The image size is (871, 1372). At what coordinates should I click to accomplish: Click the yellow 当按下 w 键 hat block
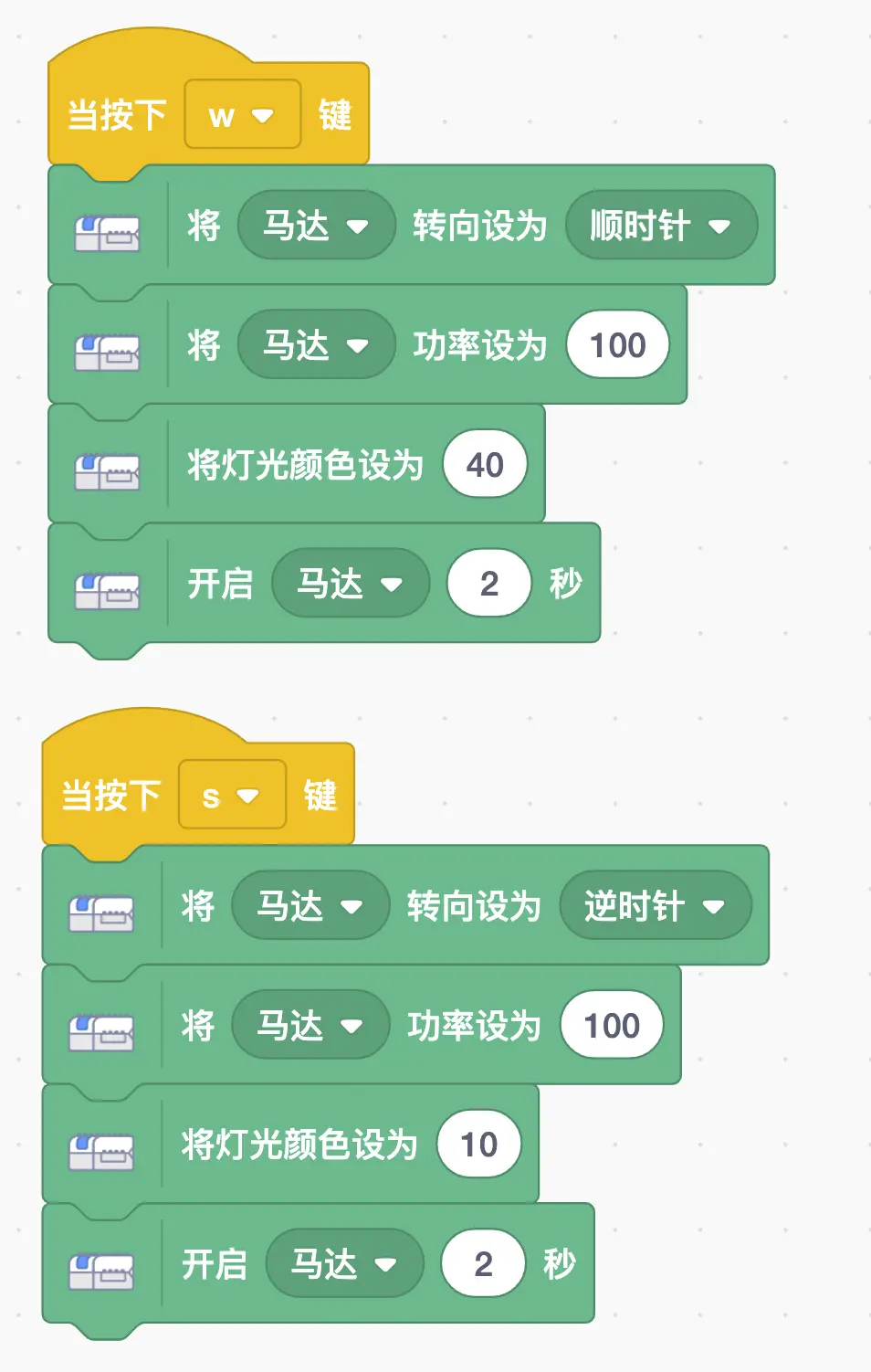(x=119, y=114)
